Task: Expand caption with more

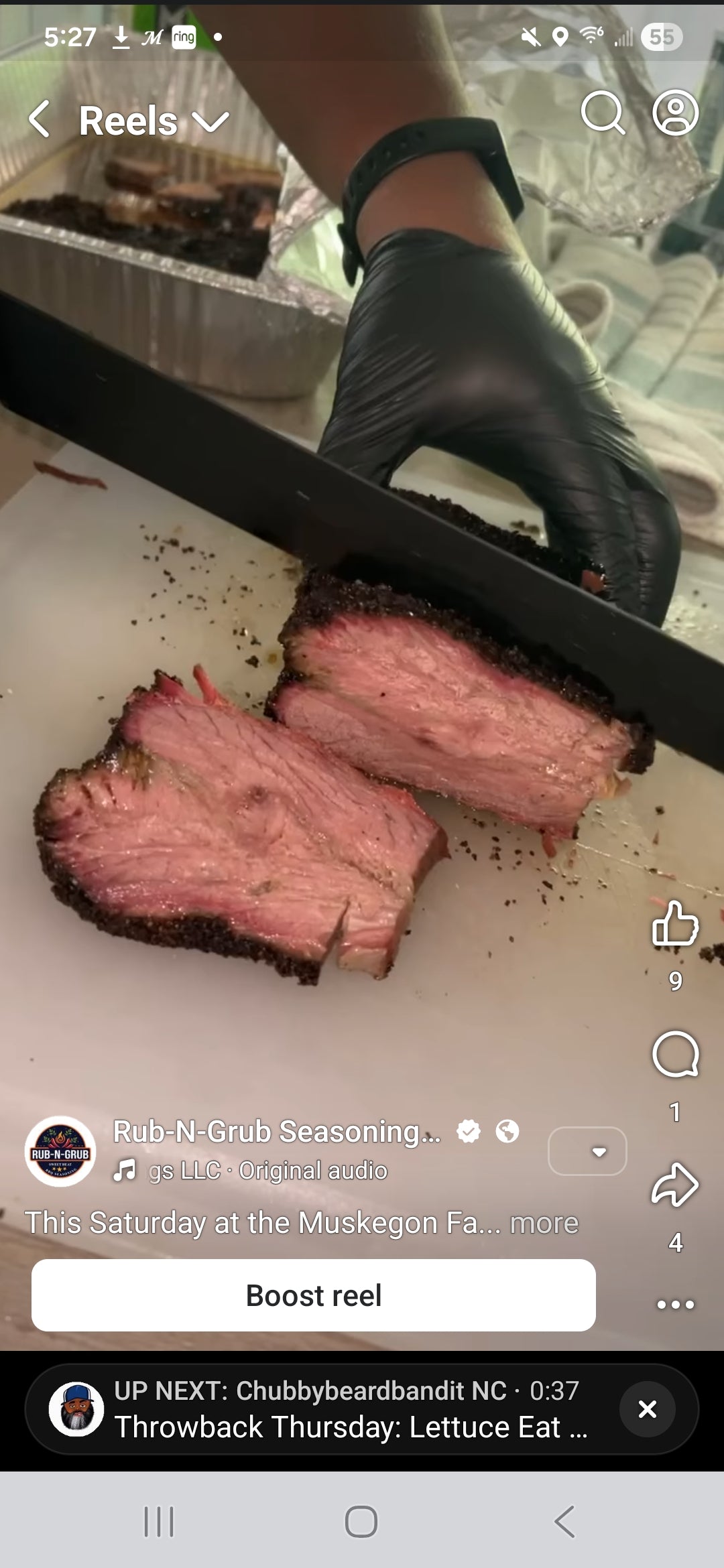Action: click(544, 1223)
